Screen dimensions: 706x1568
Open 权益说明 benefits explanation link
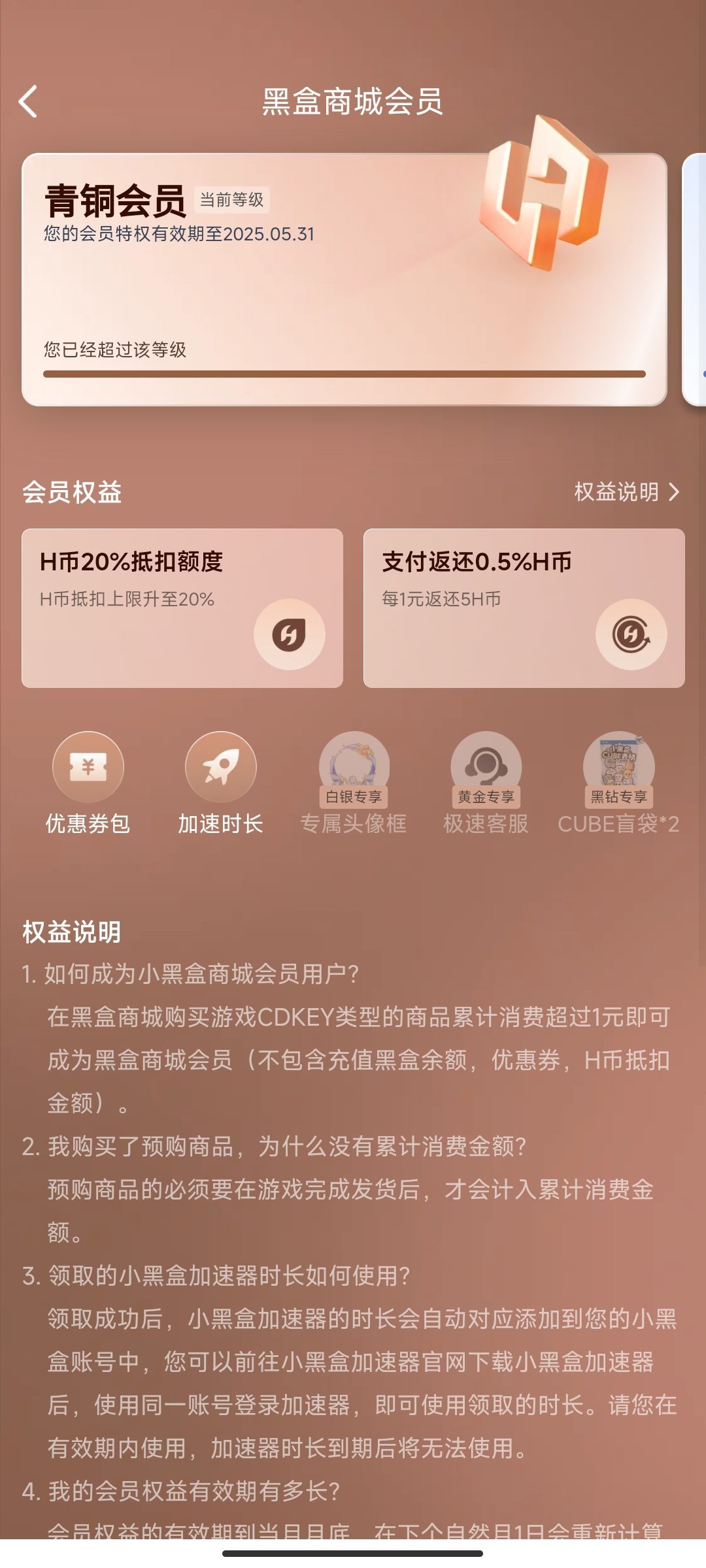click(626, 492)
